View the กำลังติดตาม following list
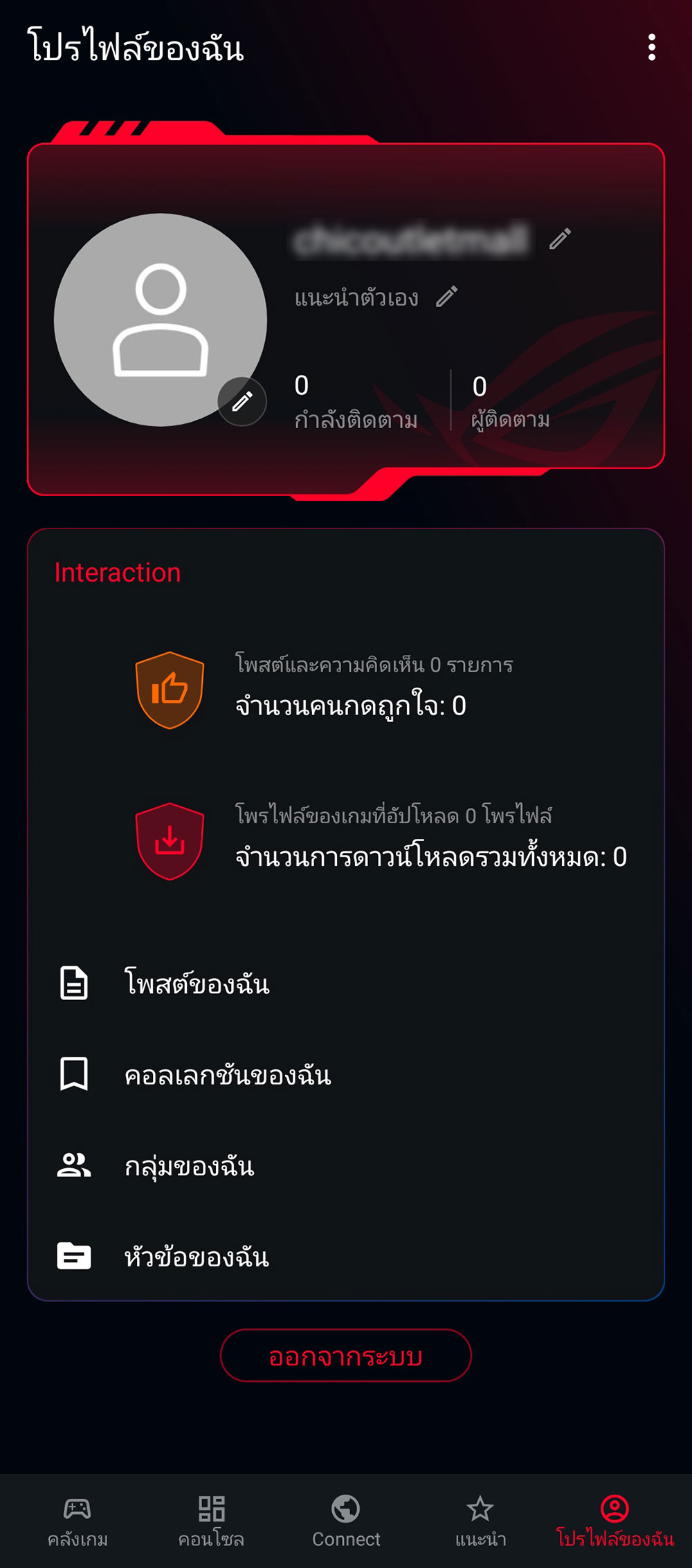Screen dimensions: 692x1568 tap(356, 402)
